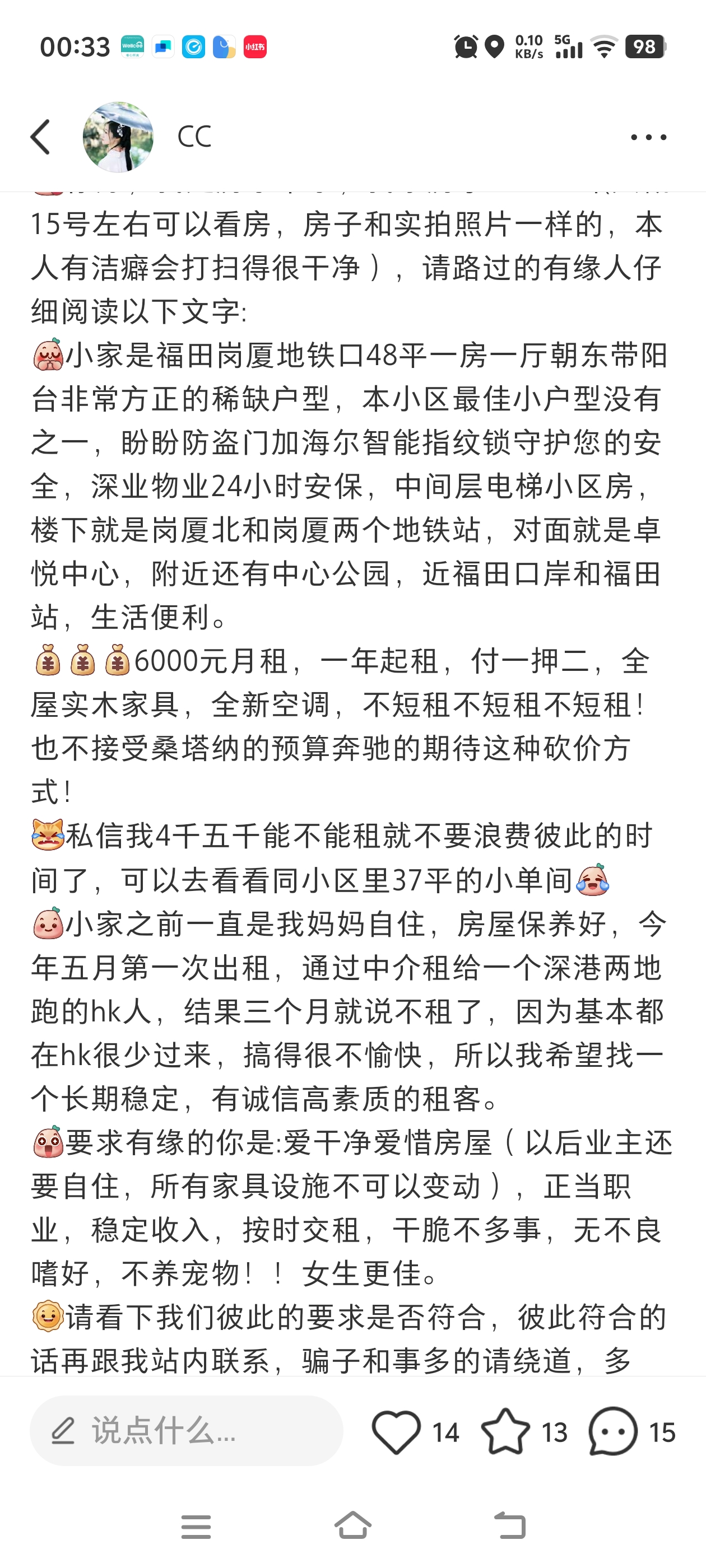The width and height of the screenshot is (706, 1568).
Task: Tap the Wi-Fi indicator in the status bar
Action: [x=603, y=46]
